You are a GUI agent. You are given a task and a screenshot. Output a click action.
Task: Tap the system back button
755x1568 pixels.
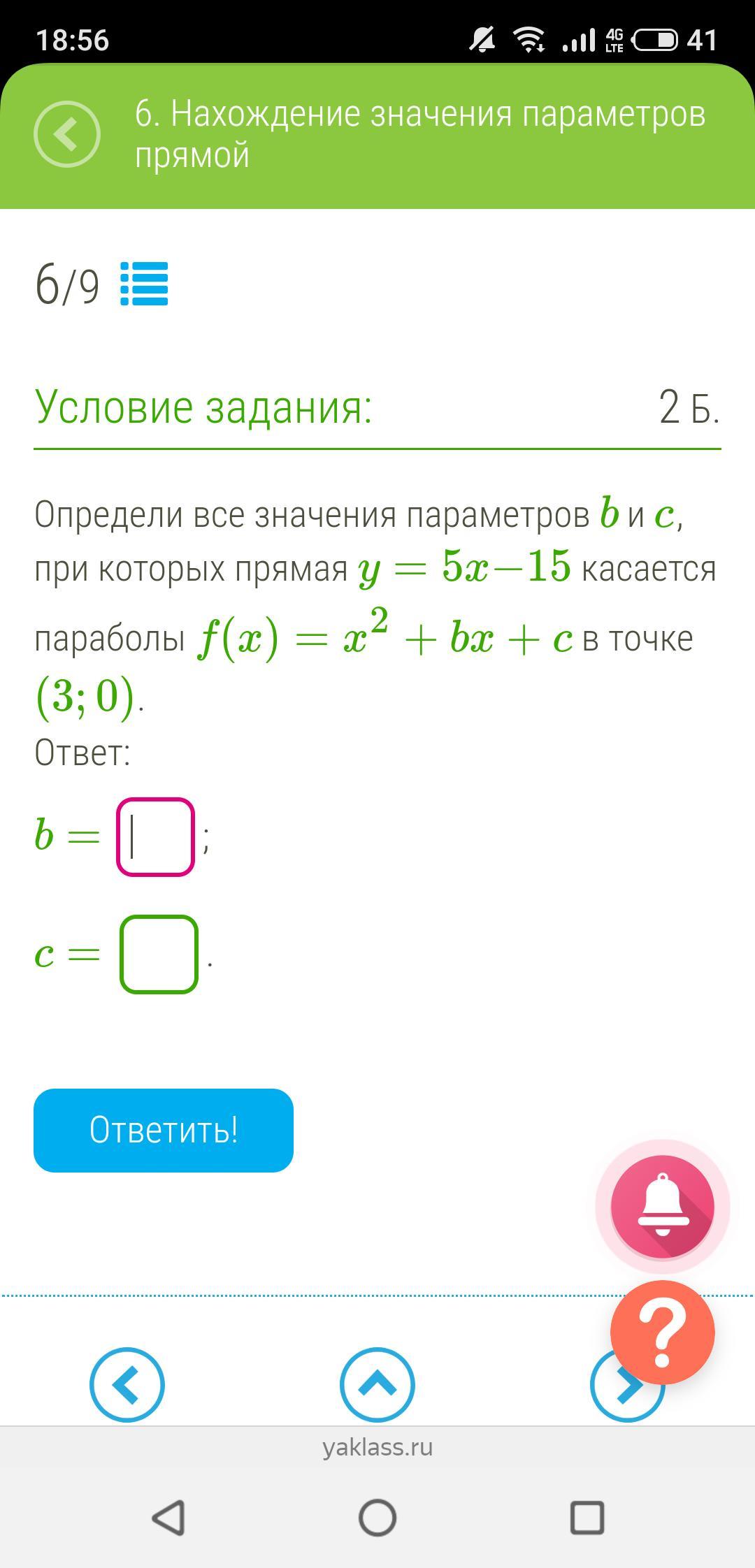(x=168, y=1518)
